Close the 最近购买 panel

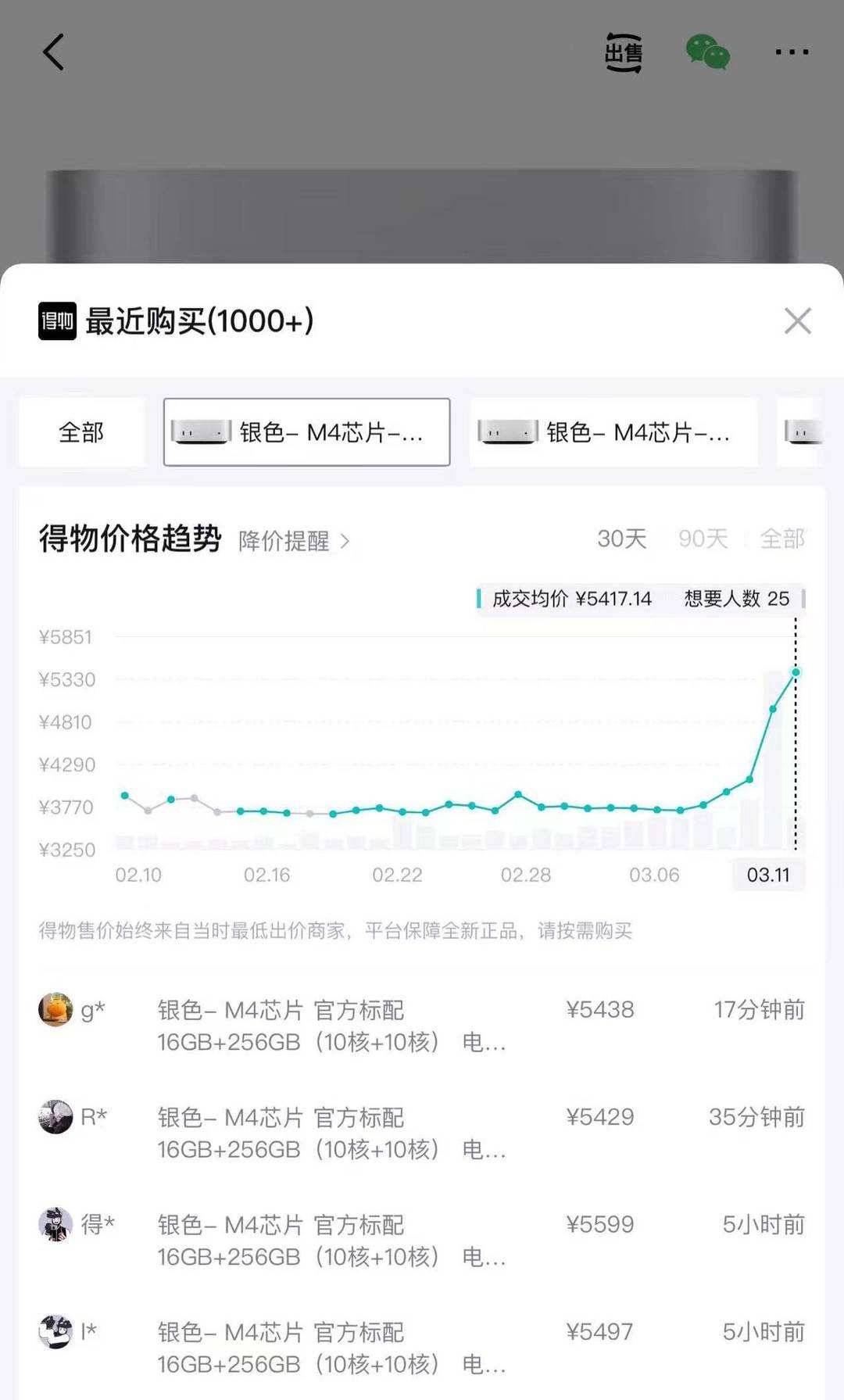tap(797, 320)
